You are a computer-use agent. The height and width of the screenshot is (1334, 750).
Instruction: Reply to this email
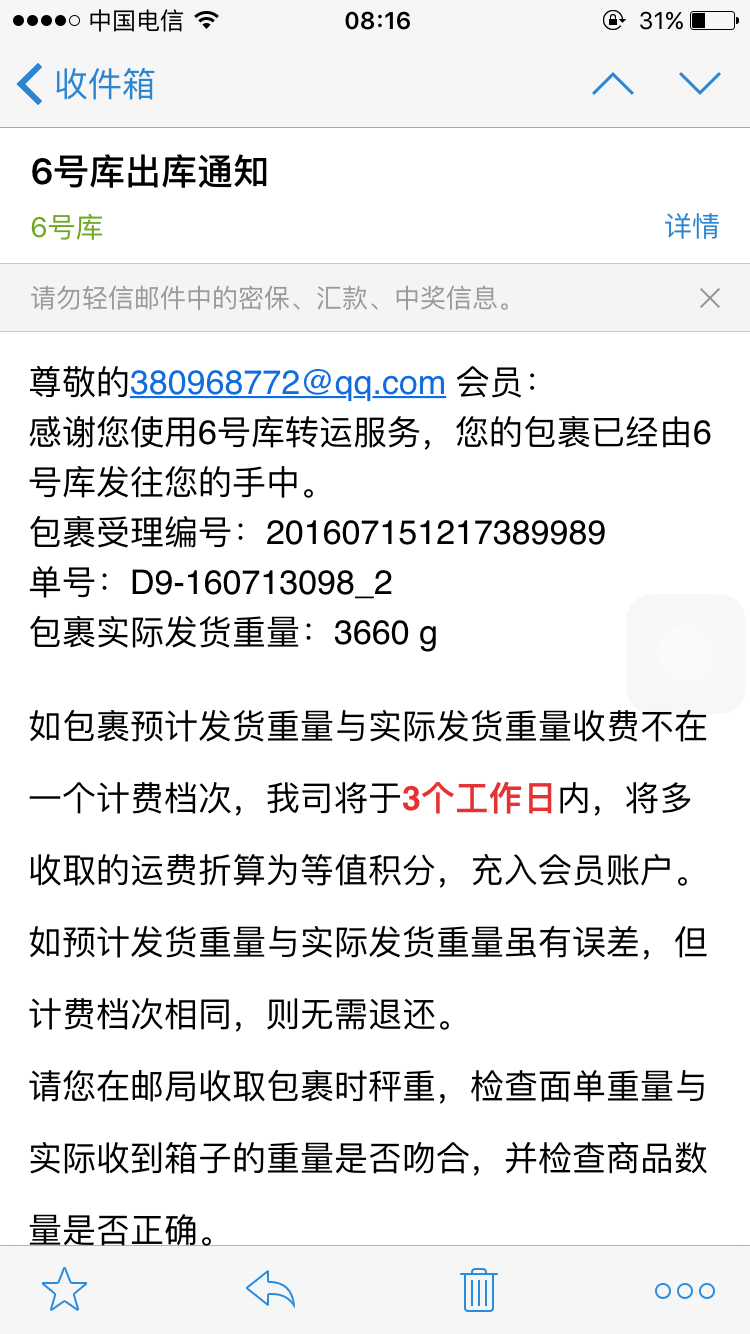point(270,1290)
